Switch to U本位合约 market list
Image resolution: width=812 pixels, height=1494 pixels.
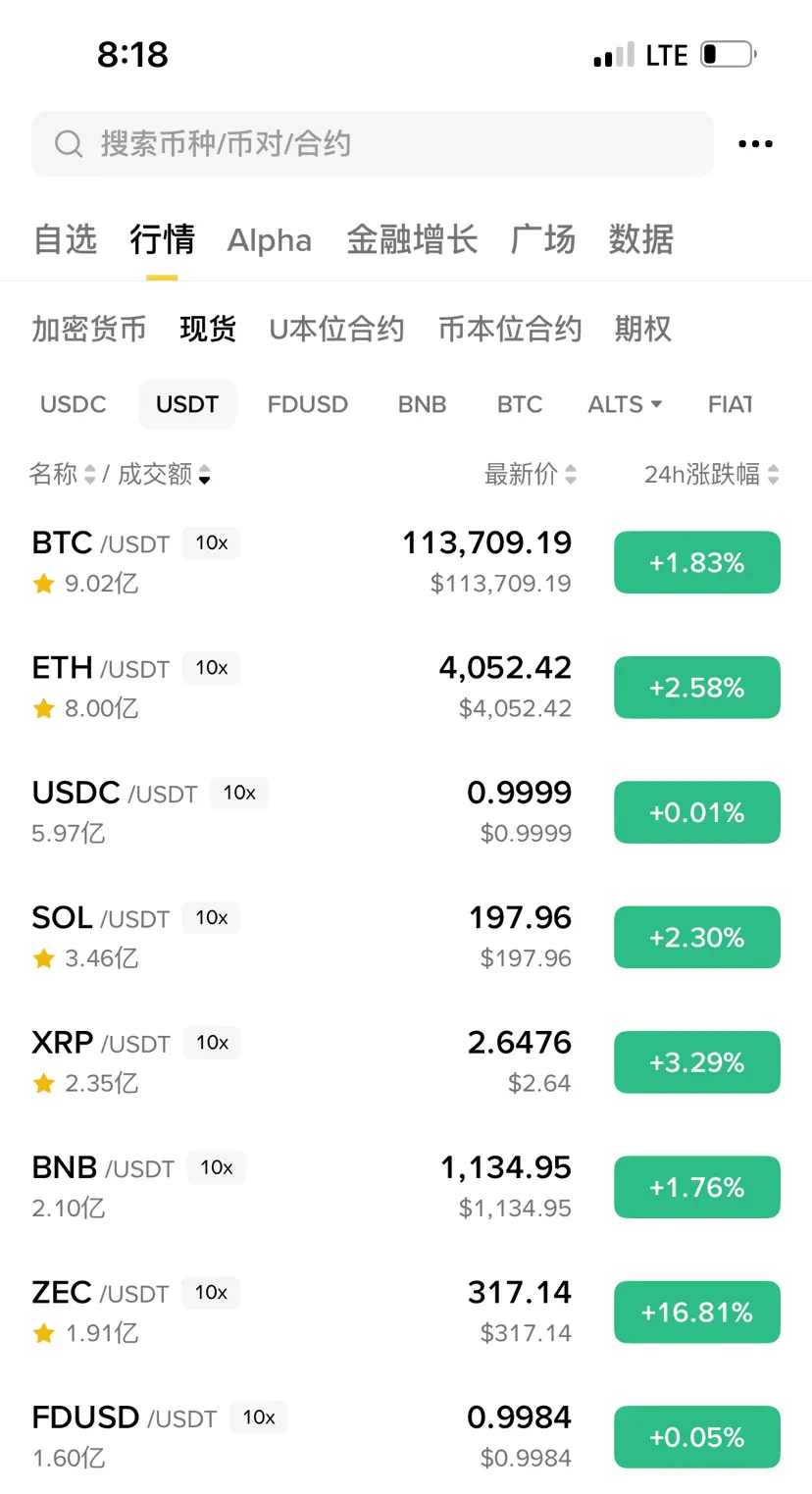pyautogui.click(x=336, y=329)
